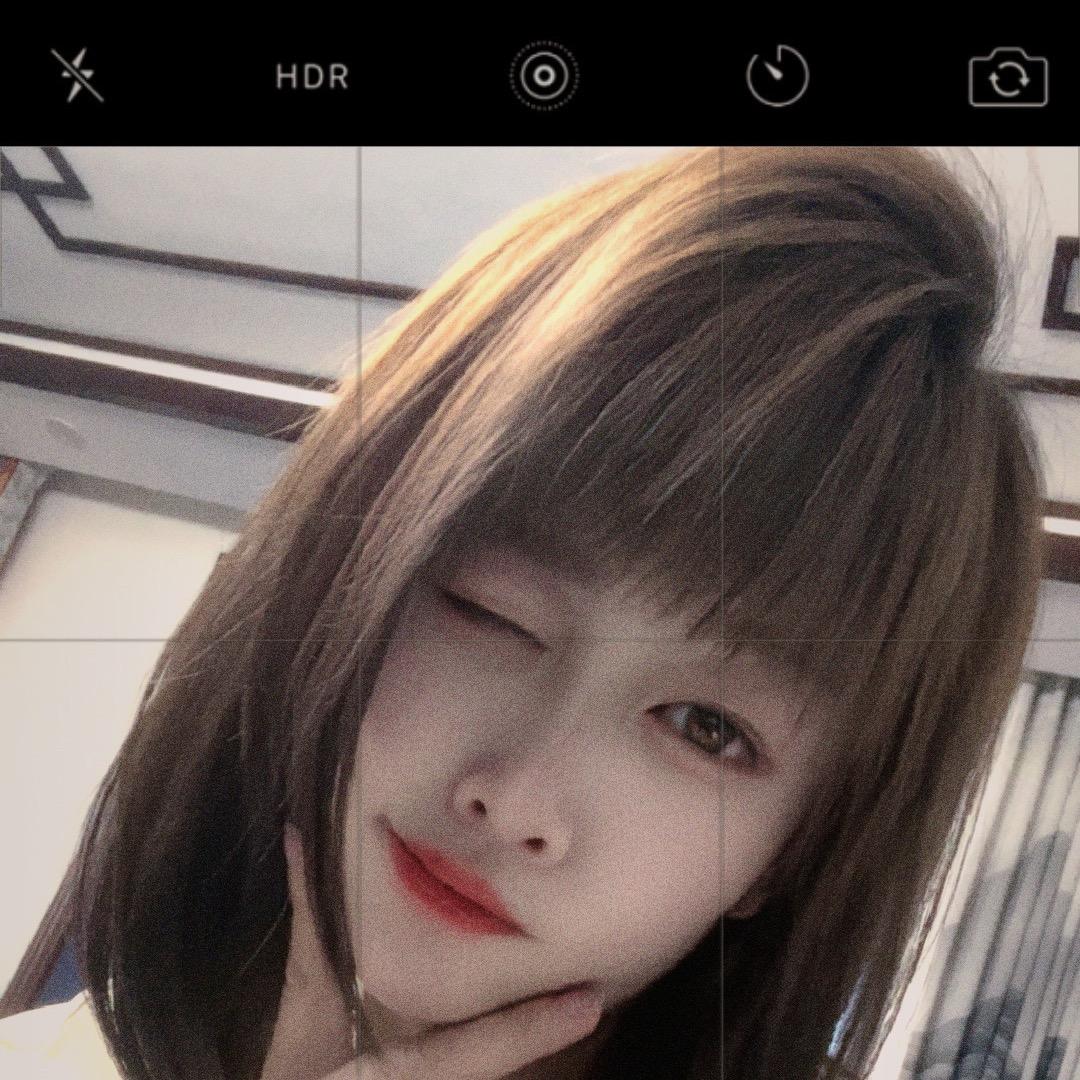
Task: Open the self-timer options
Action: (x=777, y=76)
